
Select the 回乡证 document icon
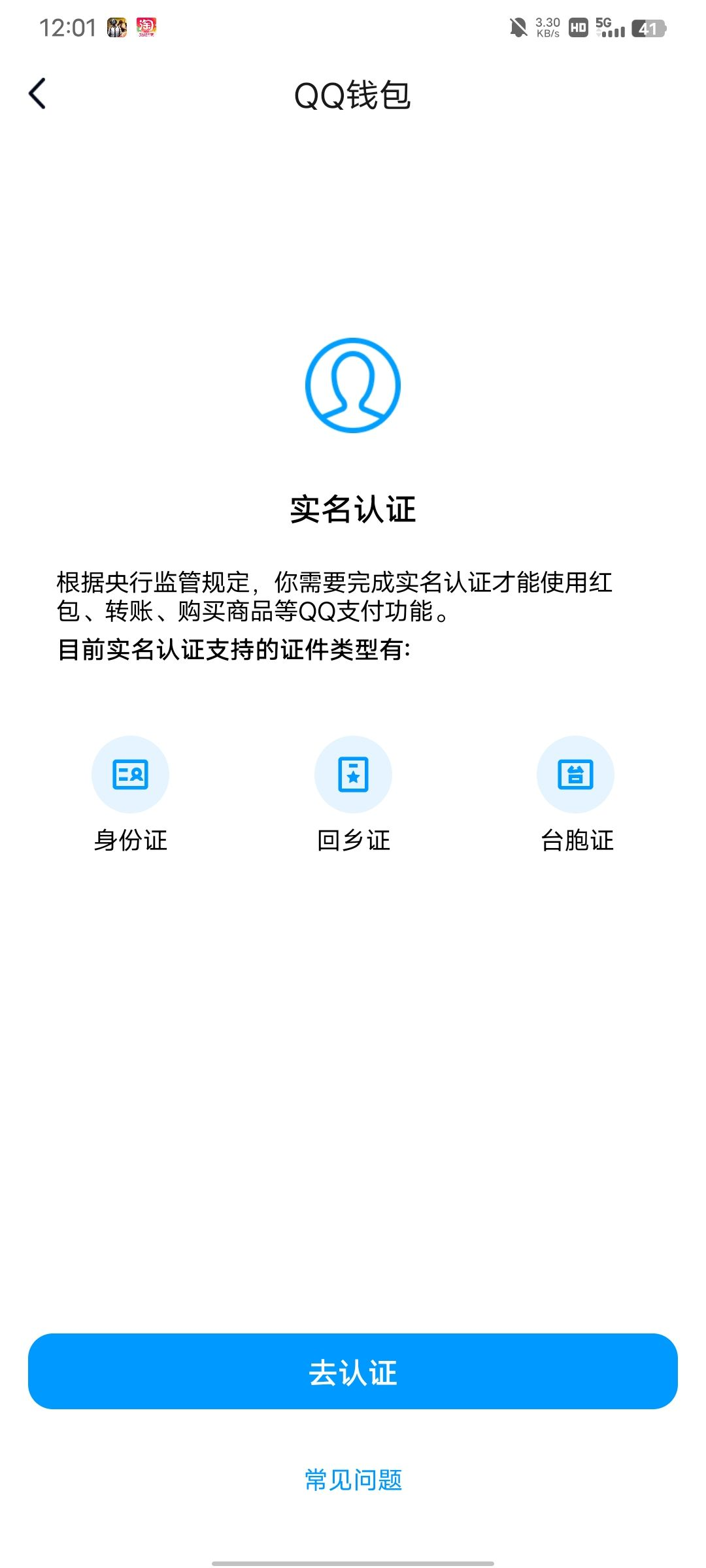353,774
